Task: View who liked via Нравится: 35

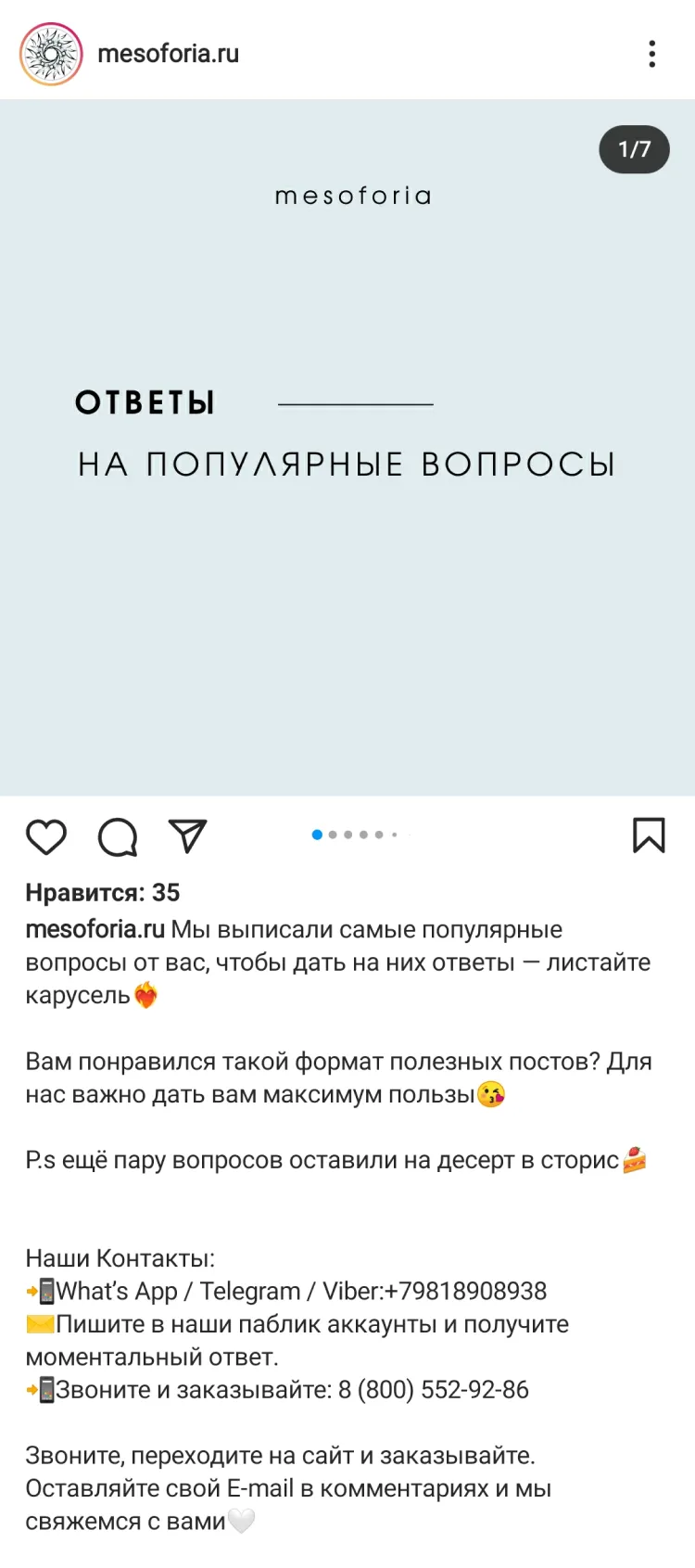Action: click(x=103, y=892)
